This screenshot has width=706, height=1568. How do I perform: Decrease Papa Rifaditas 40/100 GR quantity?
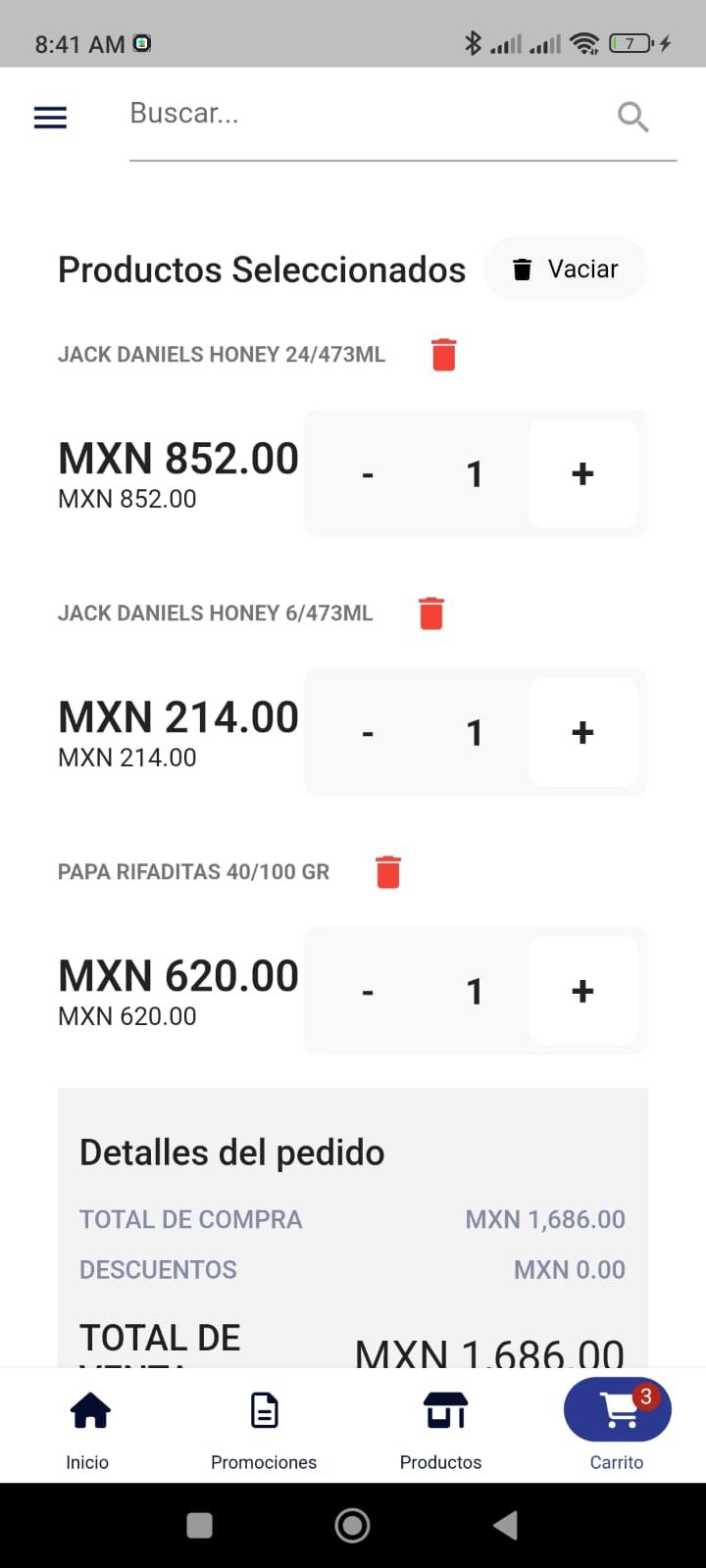pyautogui.click(x=368, y=992)
